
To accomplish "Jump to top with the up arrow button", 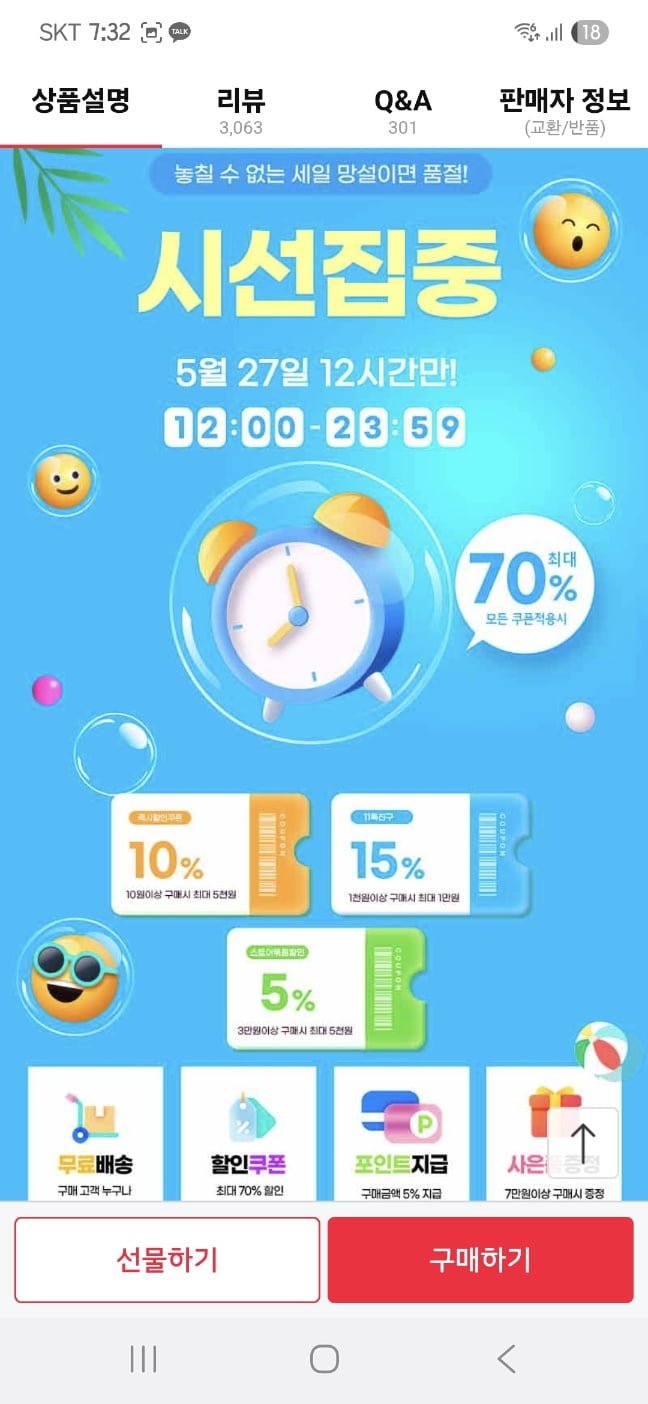I will (x=583, y=1143).
